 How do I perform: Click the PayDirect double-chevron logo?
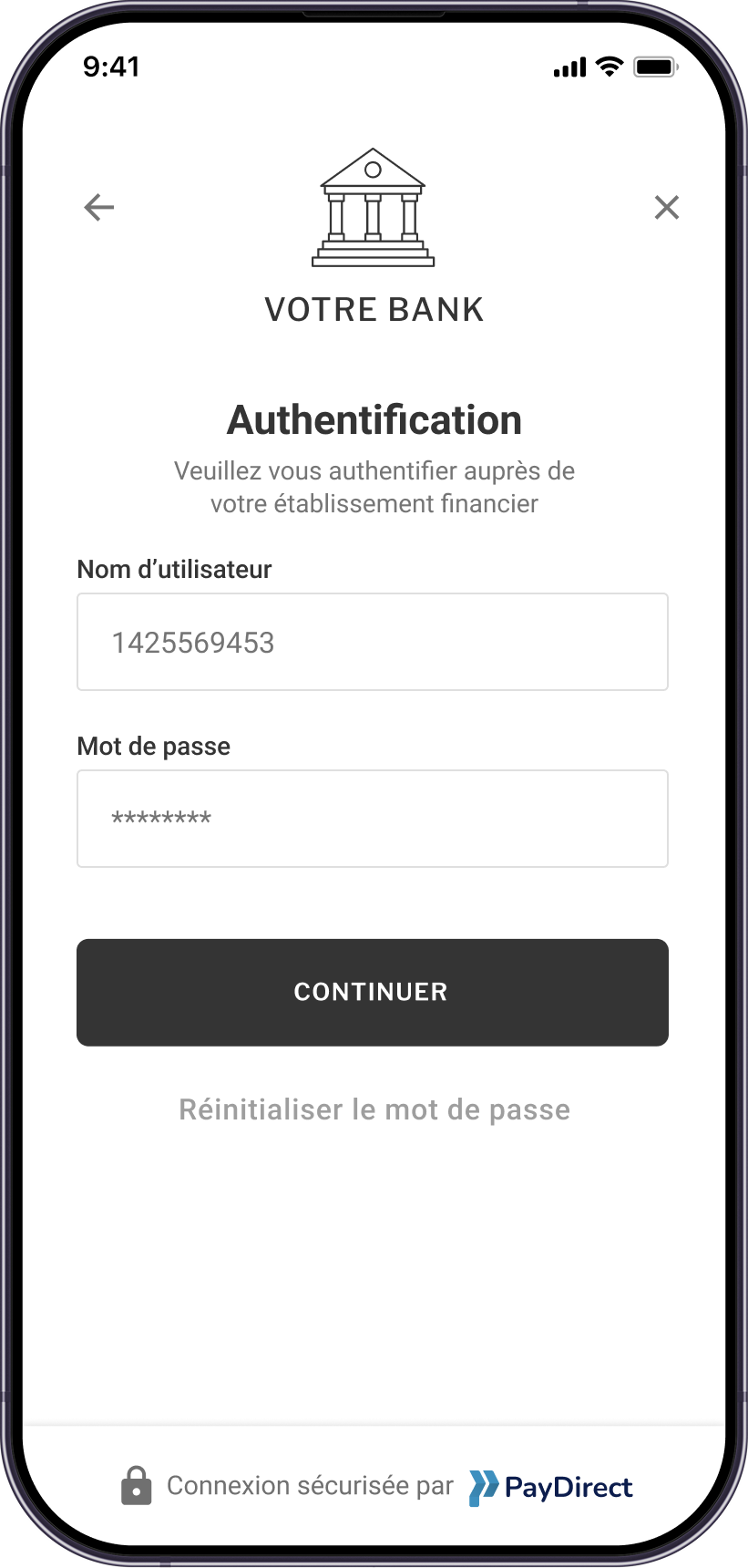(x=485, y=1486)
